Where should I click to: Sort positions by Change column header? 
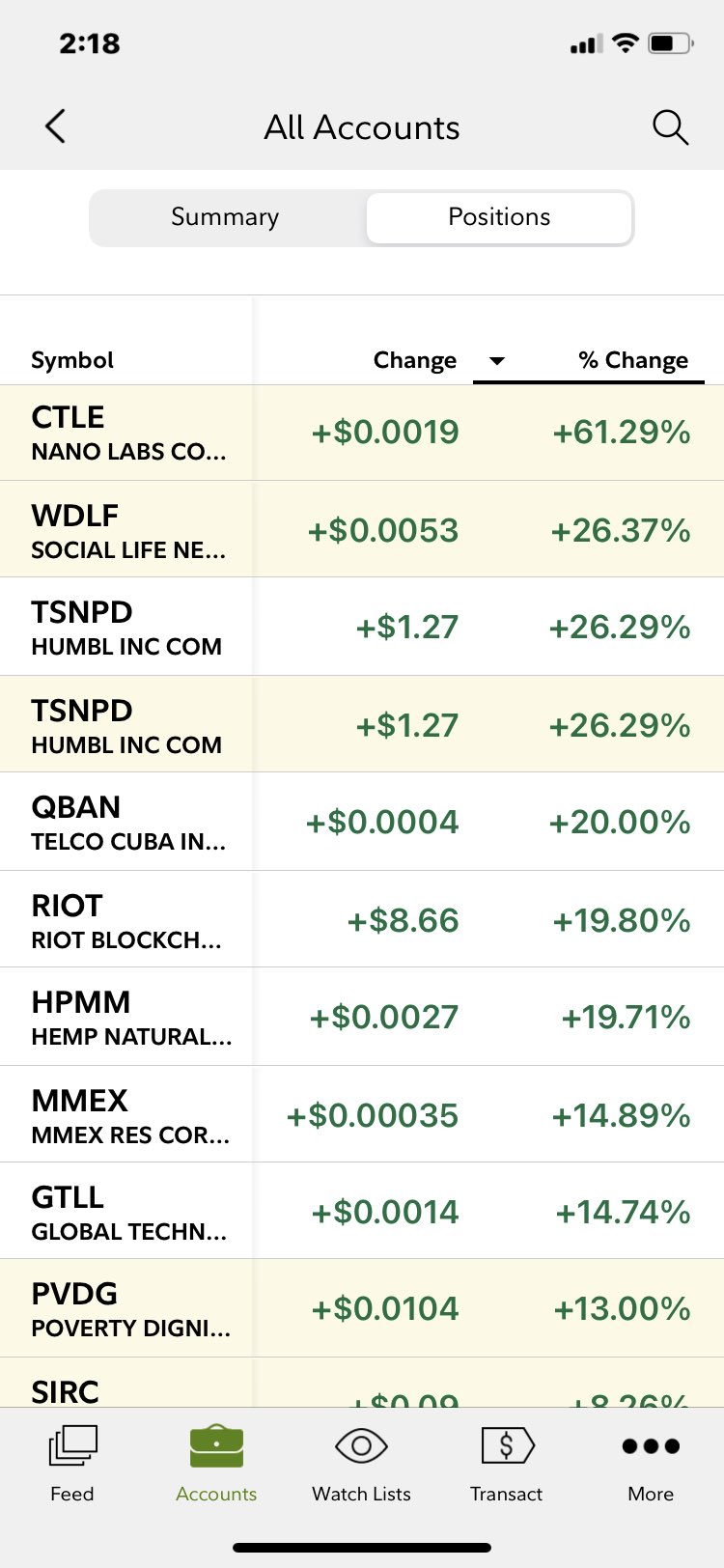tap(414, 360)
